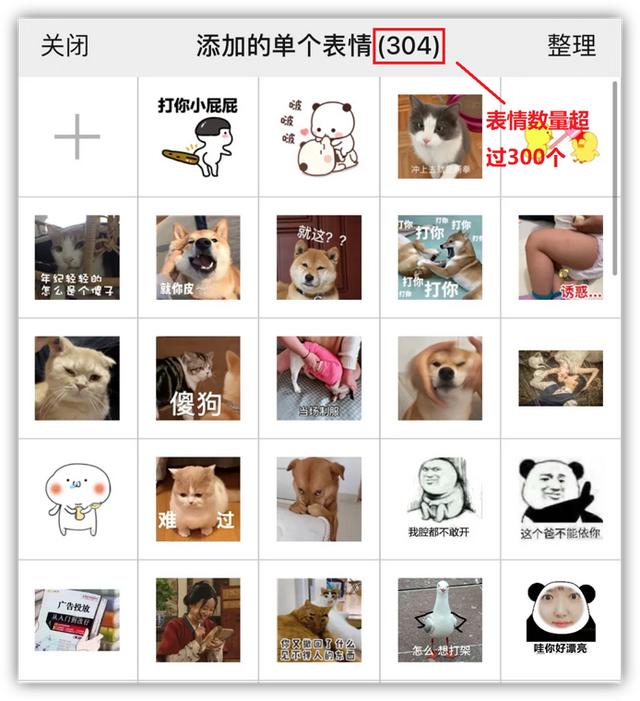Choose the 傻狗 cat sticker
This screenshot has height=701, width=640.
198,378
